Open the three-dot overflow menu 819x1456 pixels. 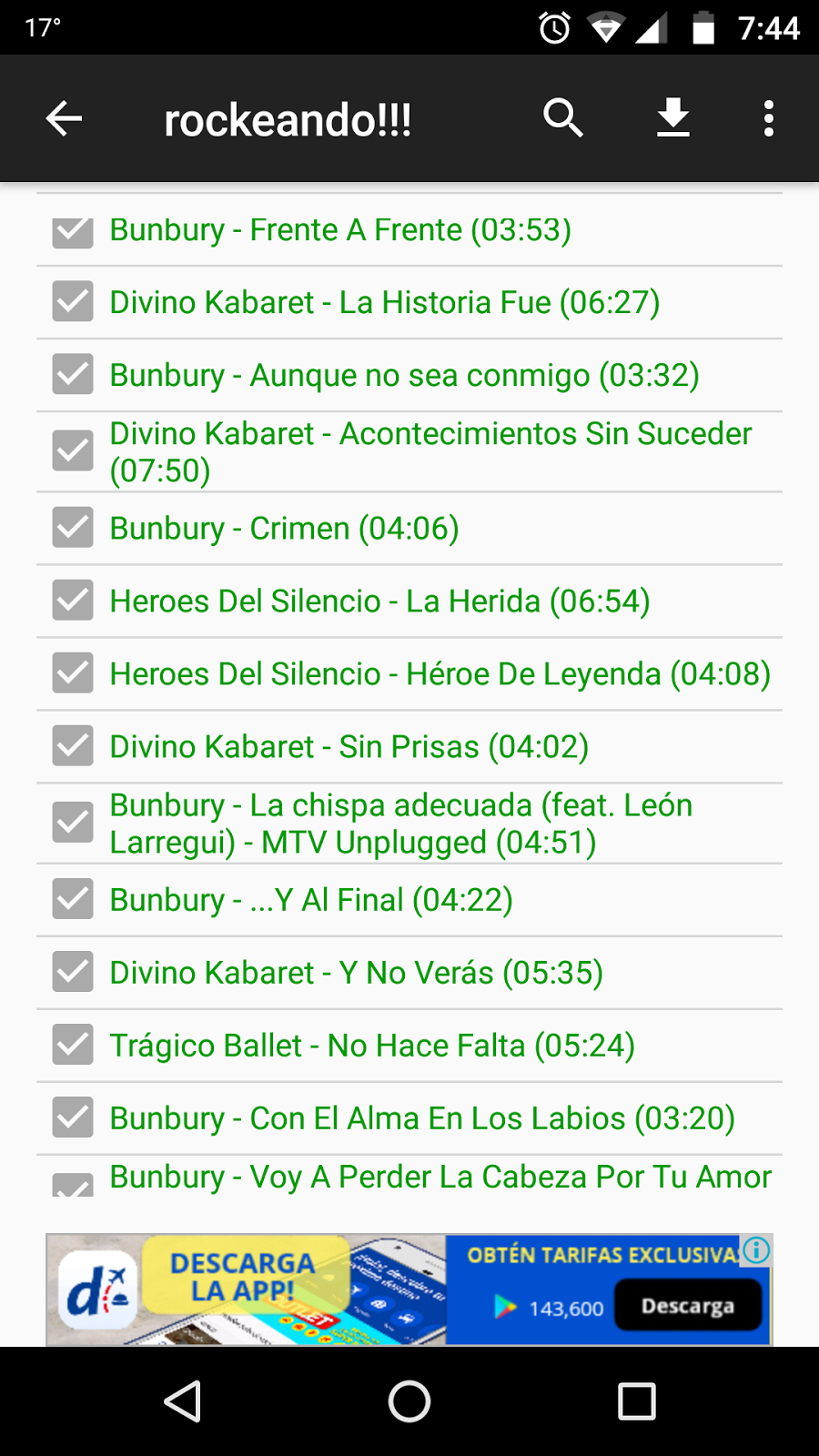pos(769,118)
